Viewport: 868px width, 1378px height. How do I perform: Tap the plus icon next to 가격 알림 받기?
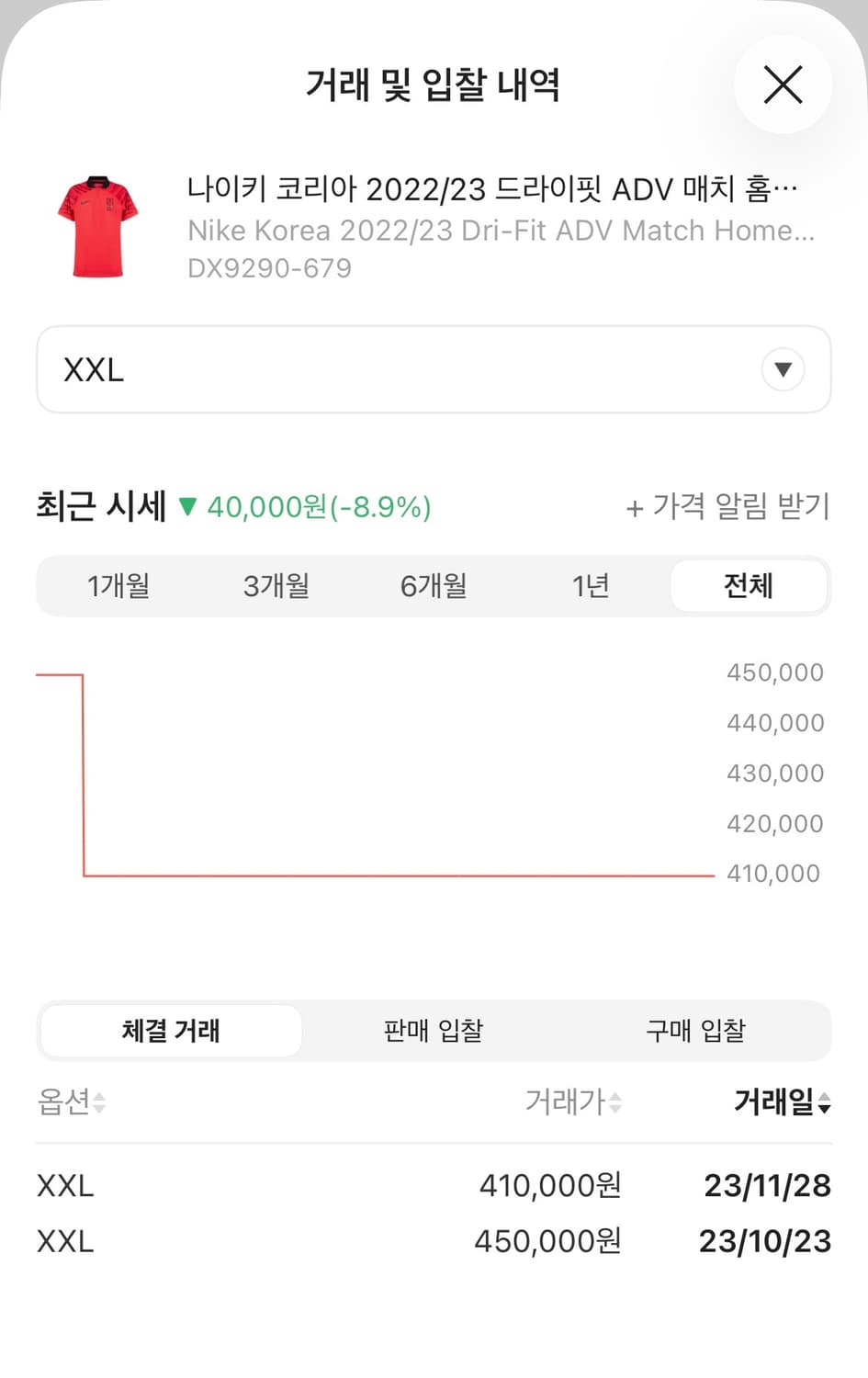[x=634, y=506]
